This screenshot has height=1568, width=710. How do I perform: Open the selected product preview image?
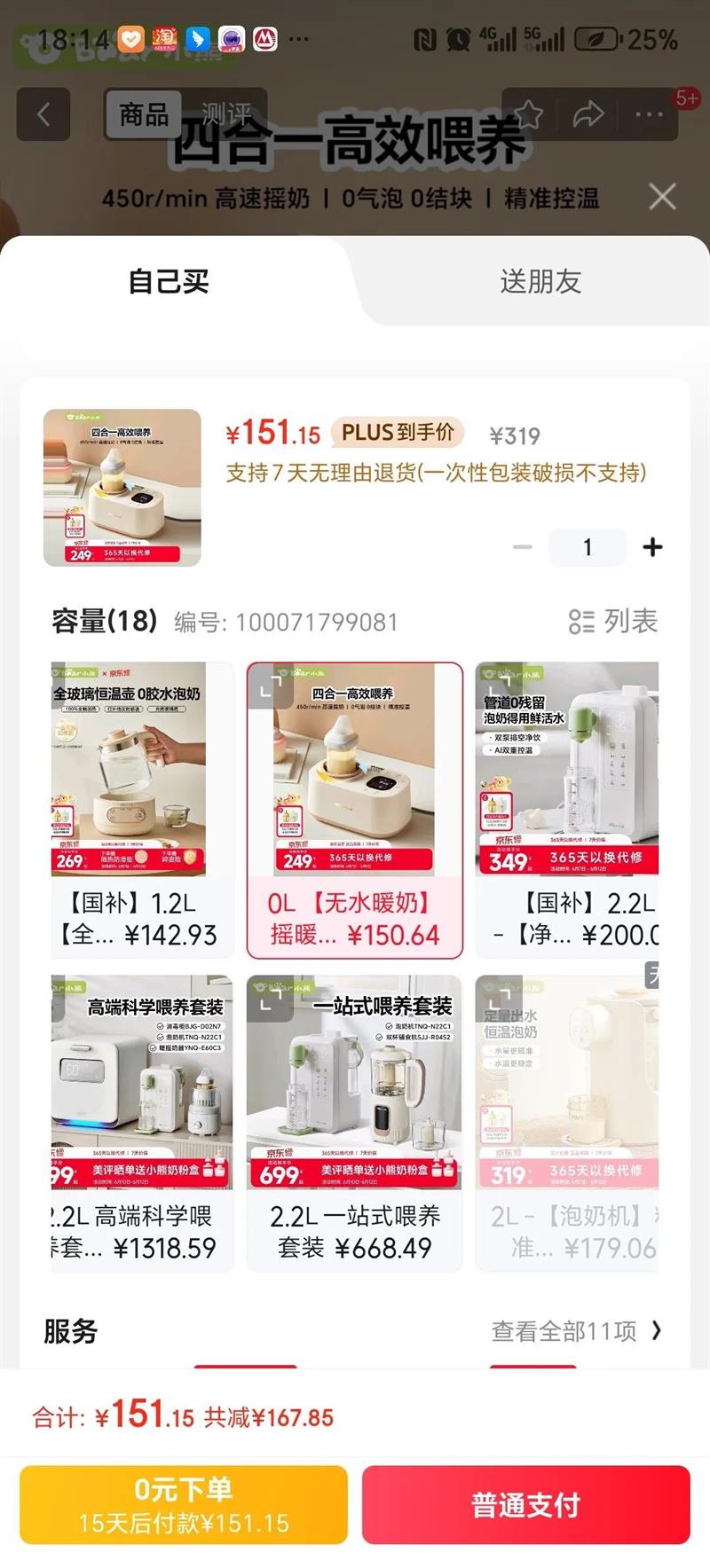coord(122,488)
